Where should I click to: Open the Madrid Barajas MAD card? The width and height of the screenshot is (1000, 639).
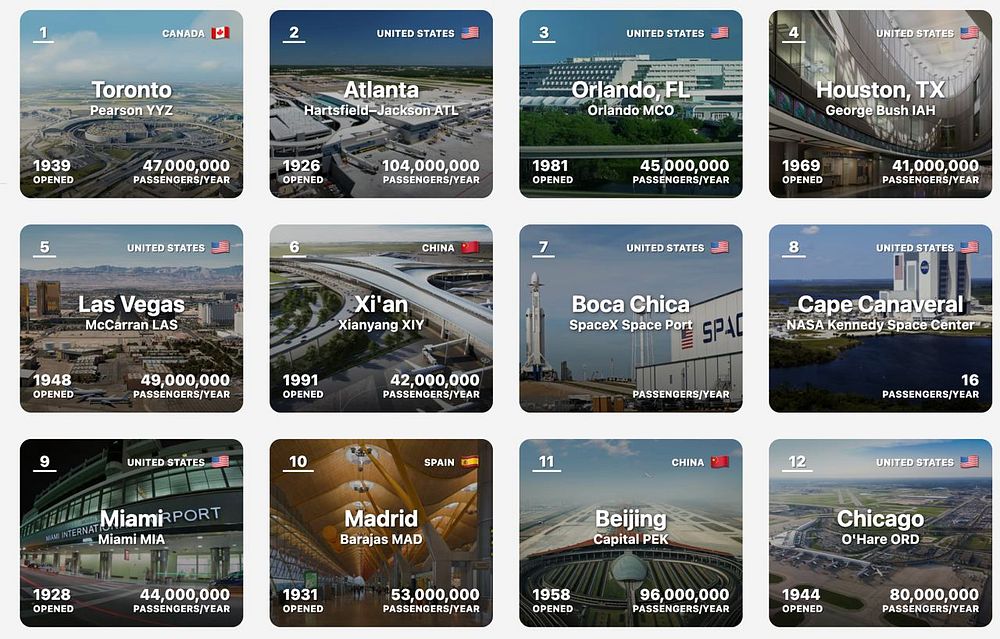(381, 533)
